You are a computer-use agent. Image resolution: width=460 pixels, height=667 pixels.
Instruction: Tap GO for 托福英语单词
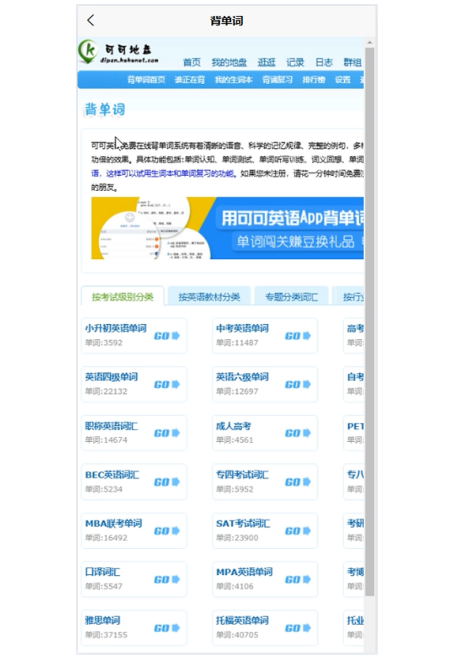298,628
